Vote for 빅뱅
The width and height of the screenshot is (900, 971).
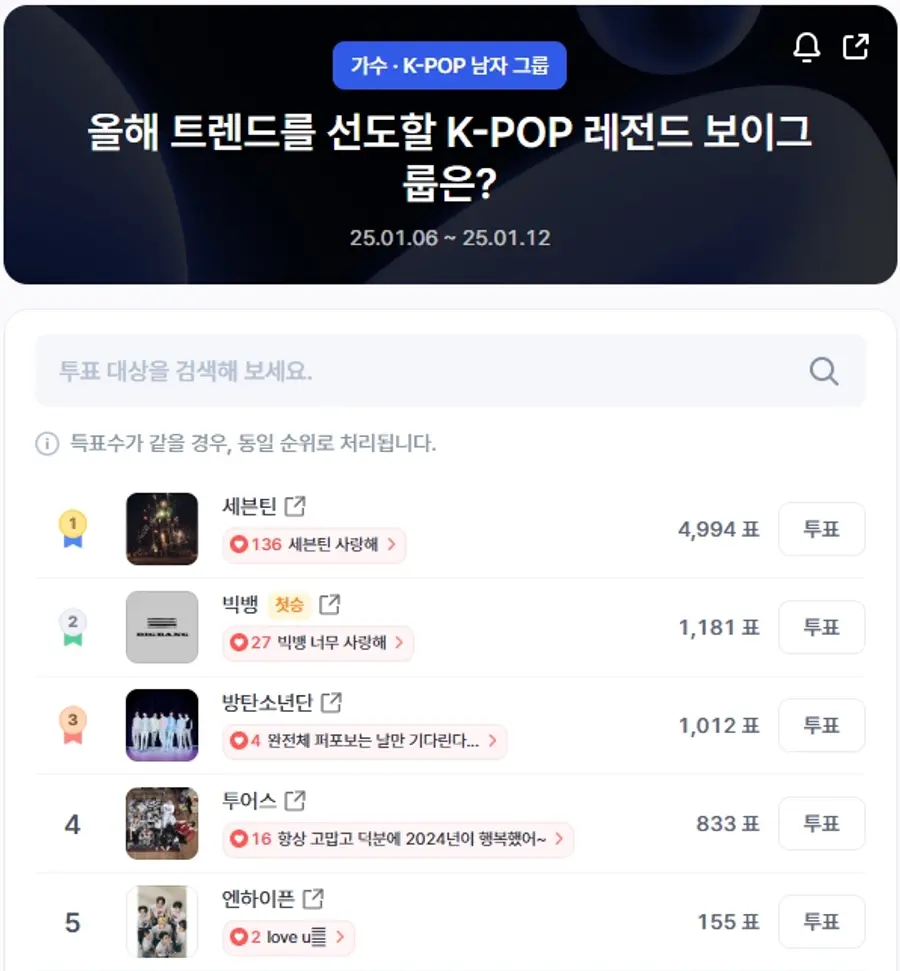click(x=821, y=627)
